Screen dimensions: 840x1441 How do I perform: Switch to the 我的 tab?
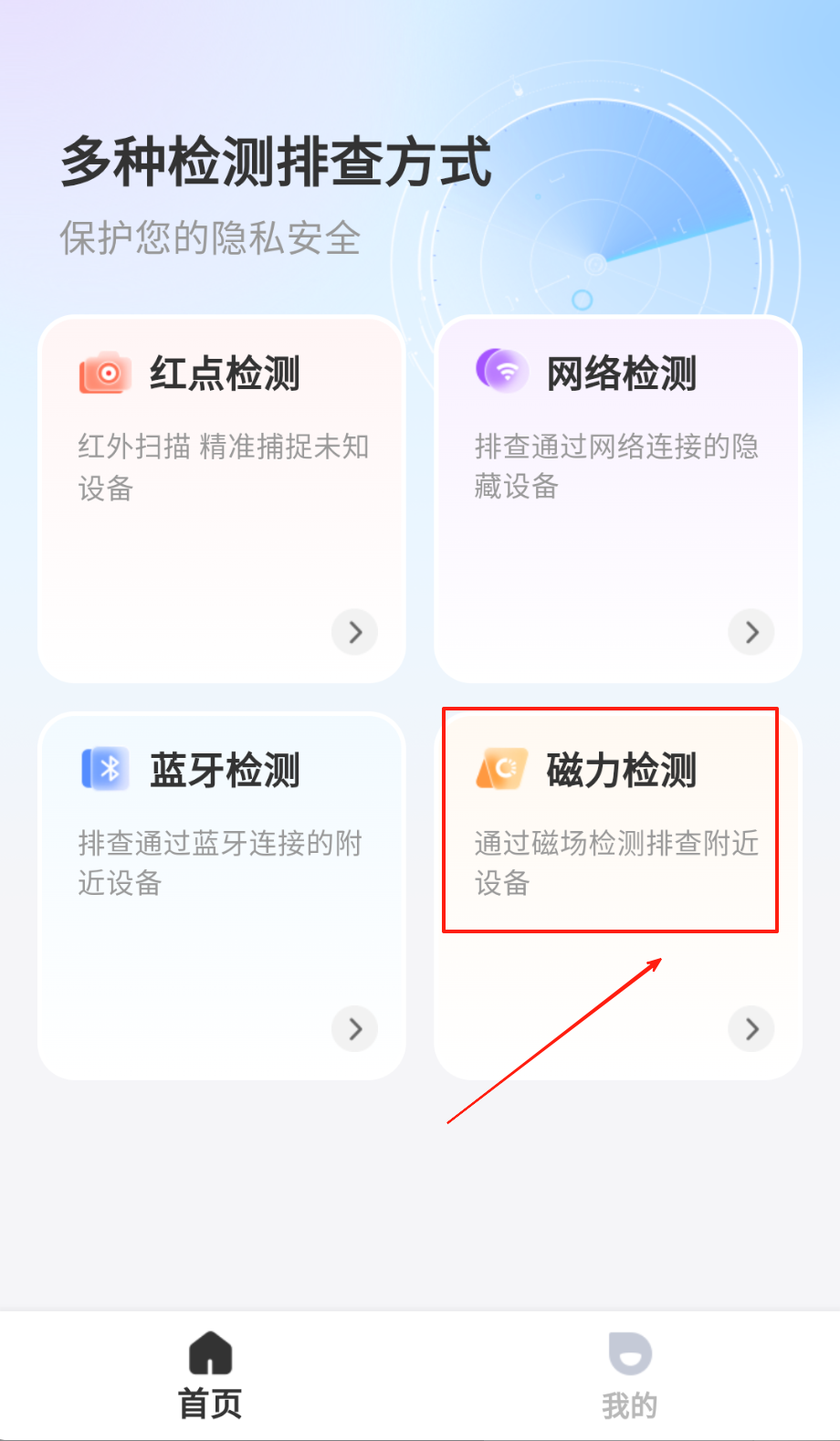629,1375
